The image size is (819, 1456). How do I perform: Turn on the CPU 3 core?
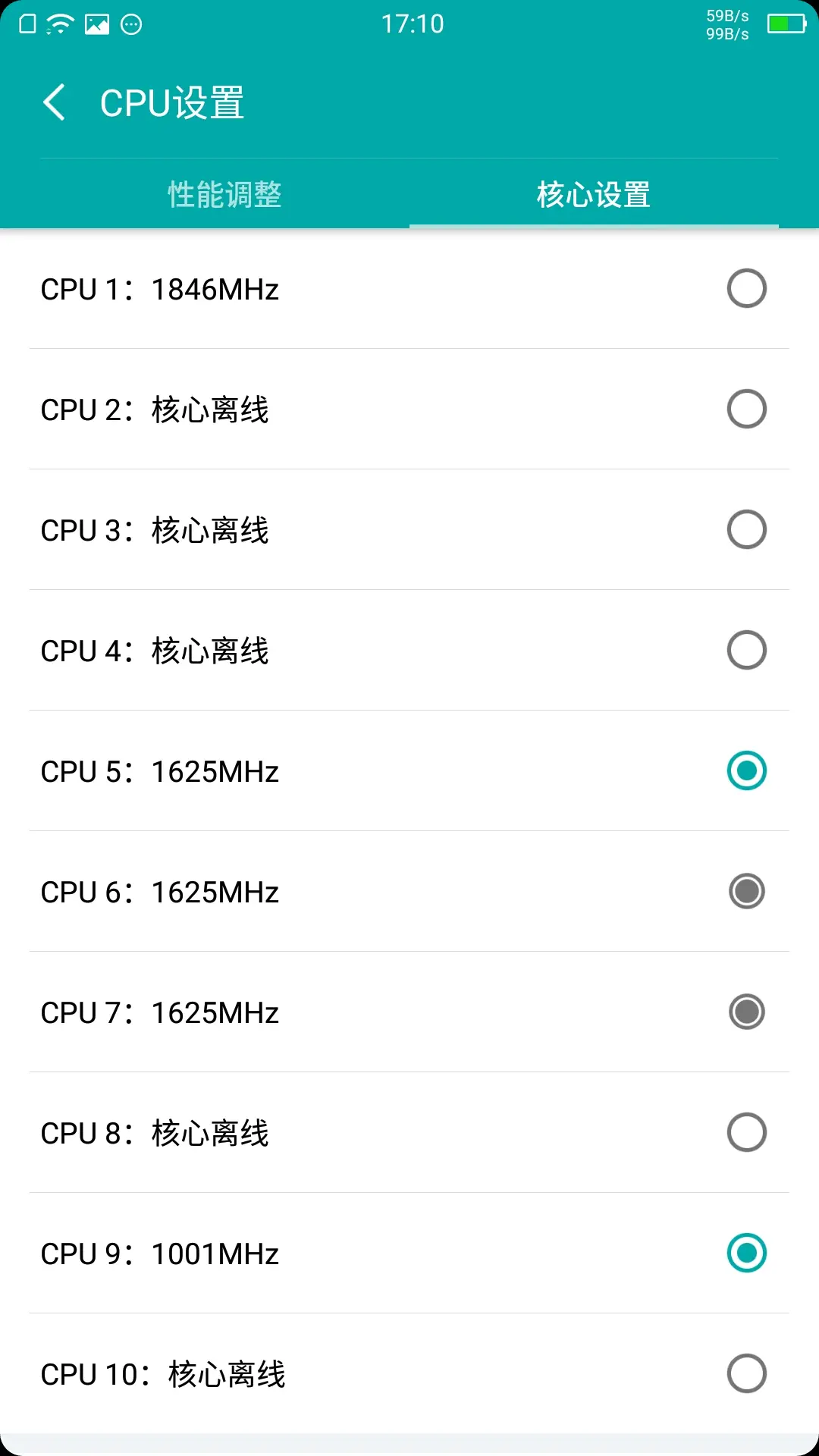click(746, 529)
